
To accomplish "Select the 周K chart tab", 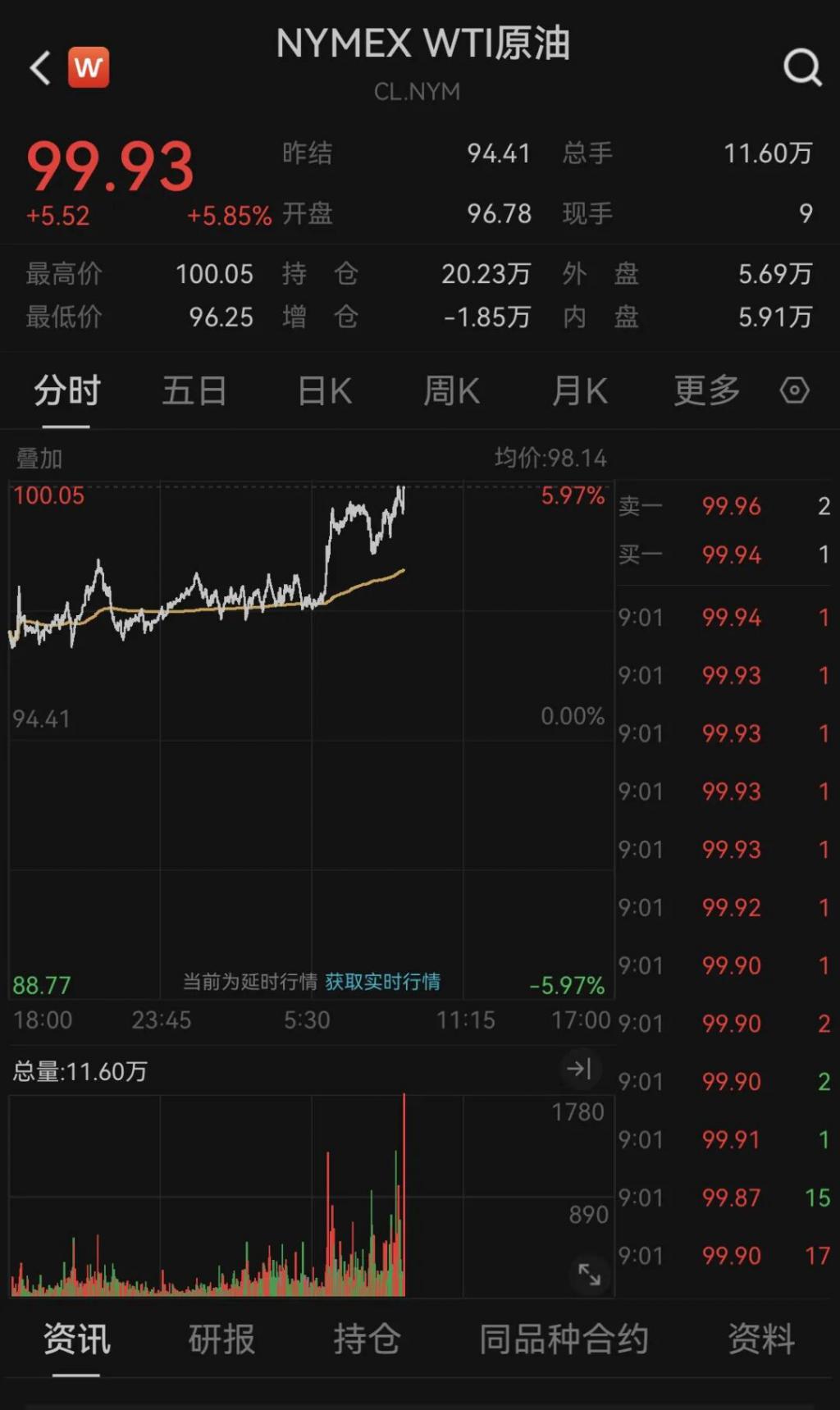I will [x=451, y=391].
